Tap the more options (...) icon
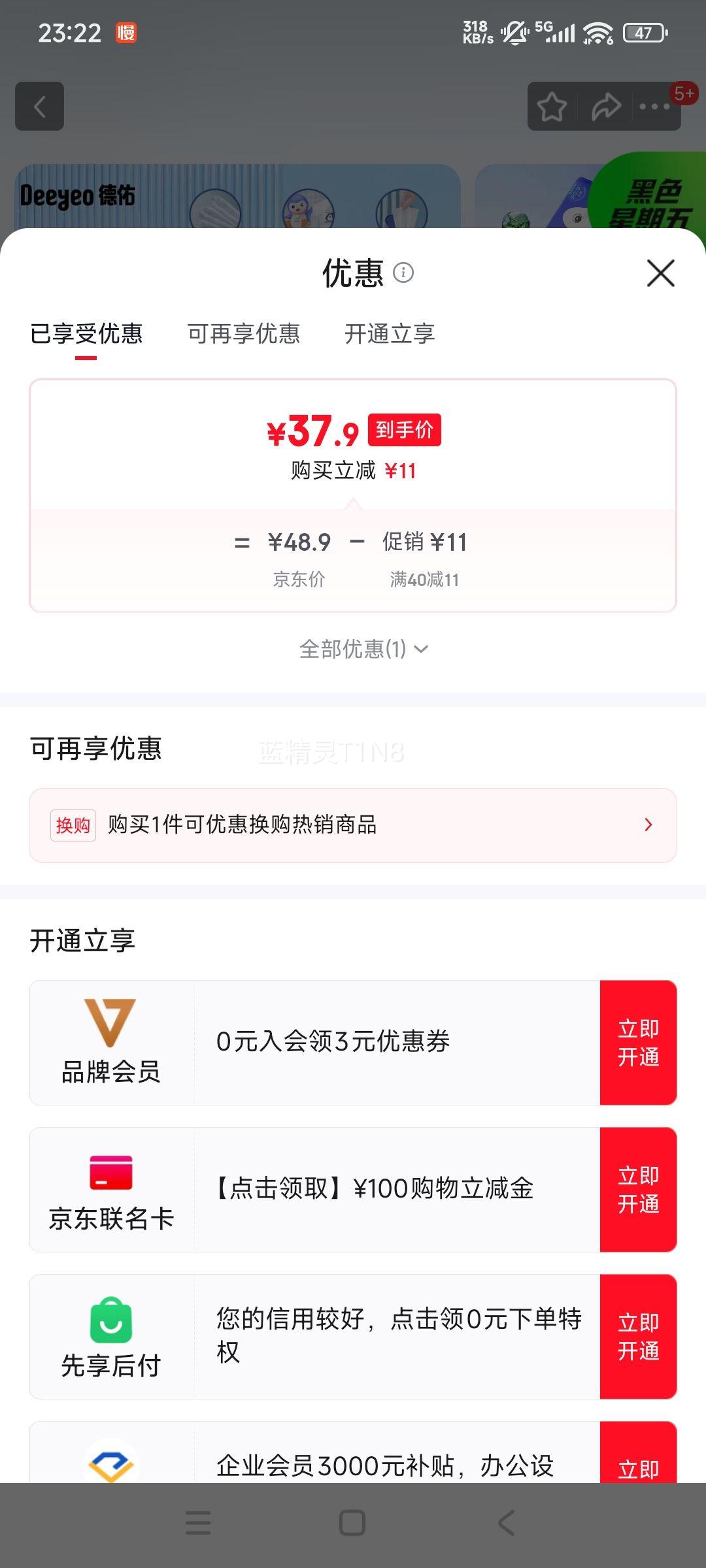This screenshot has width=706, height=1568. (654, 107)
